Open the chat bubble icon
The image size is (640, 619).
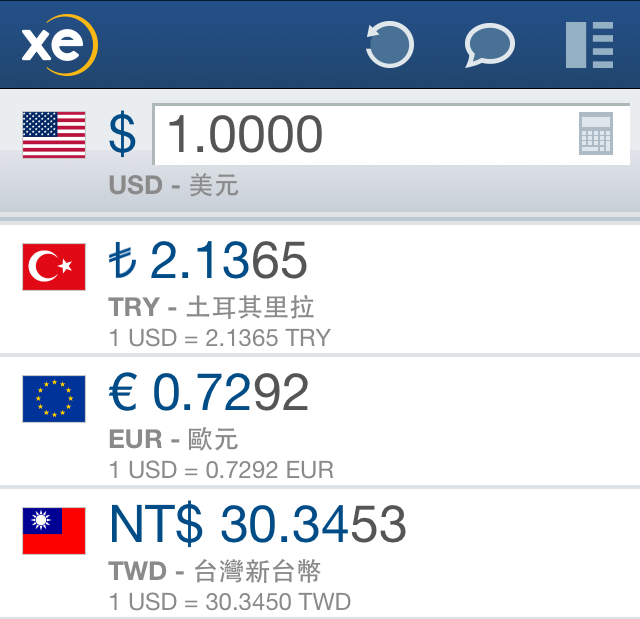tap(489, 45)
